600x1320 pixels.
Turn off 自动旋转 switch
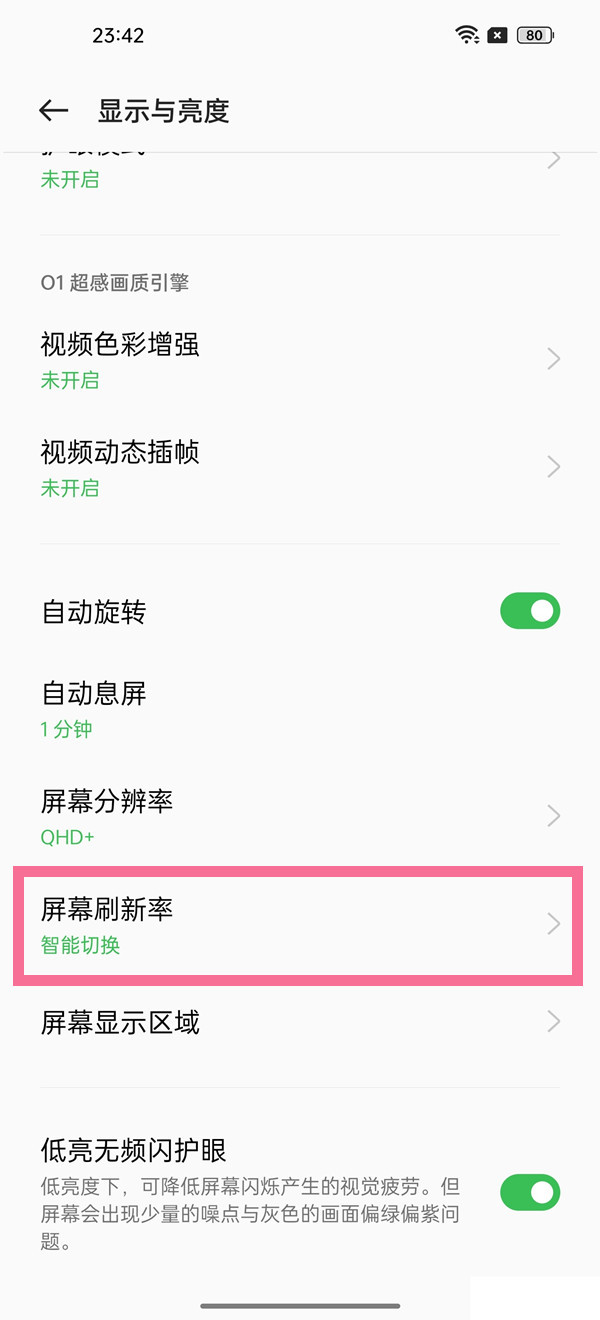pos(530,611)
